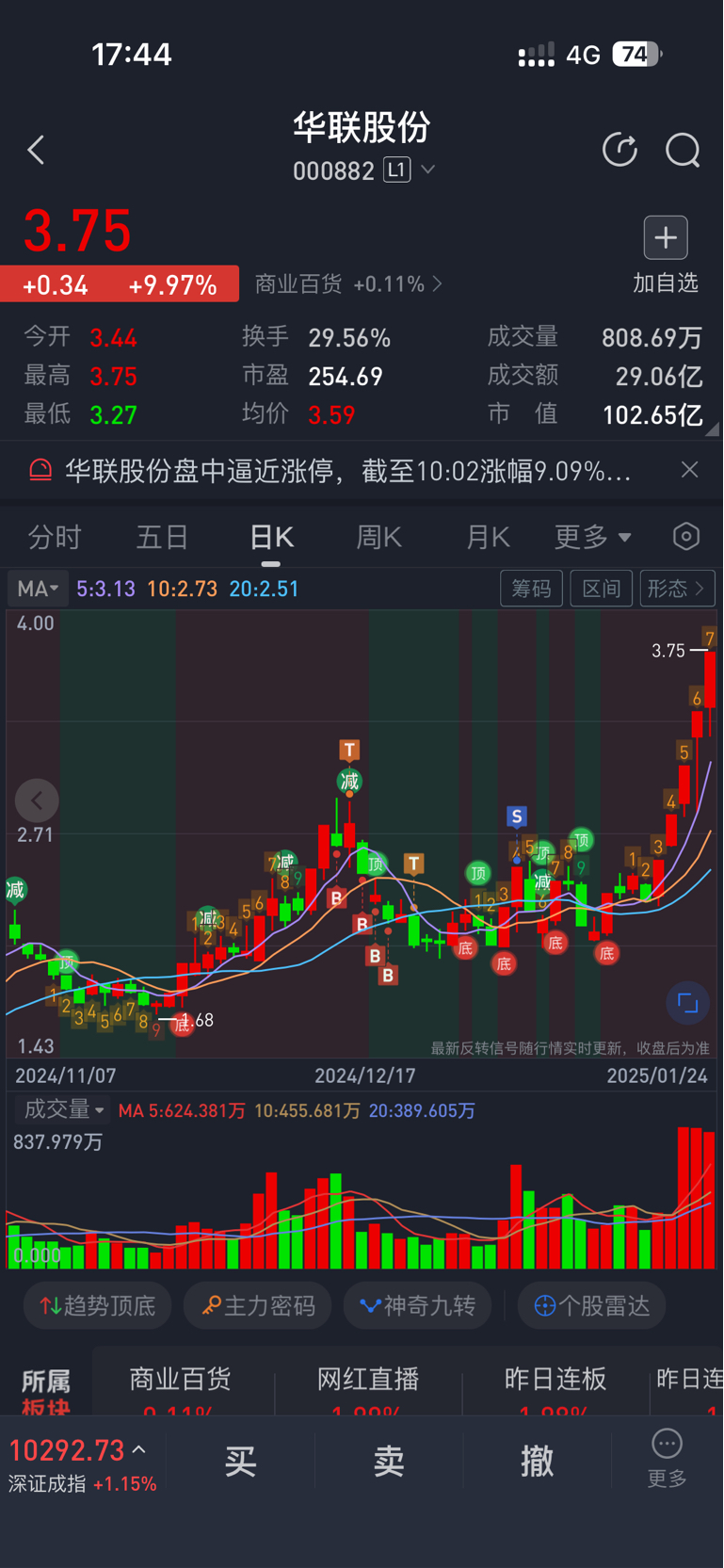Select the 筹码 button
The image size is (724, 1568).
pos(531,589)
